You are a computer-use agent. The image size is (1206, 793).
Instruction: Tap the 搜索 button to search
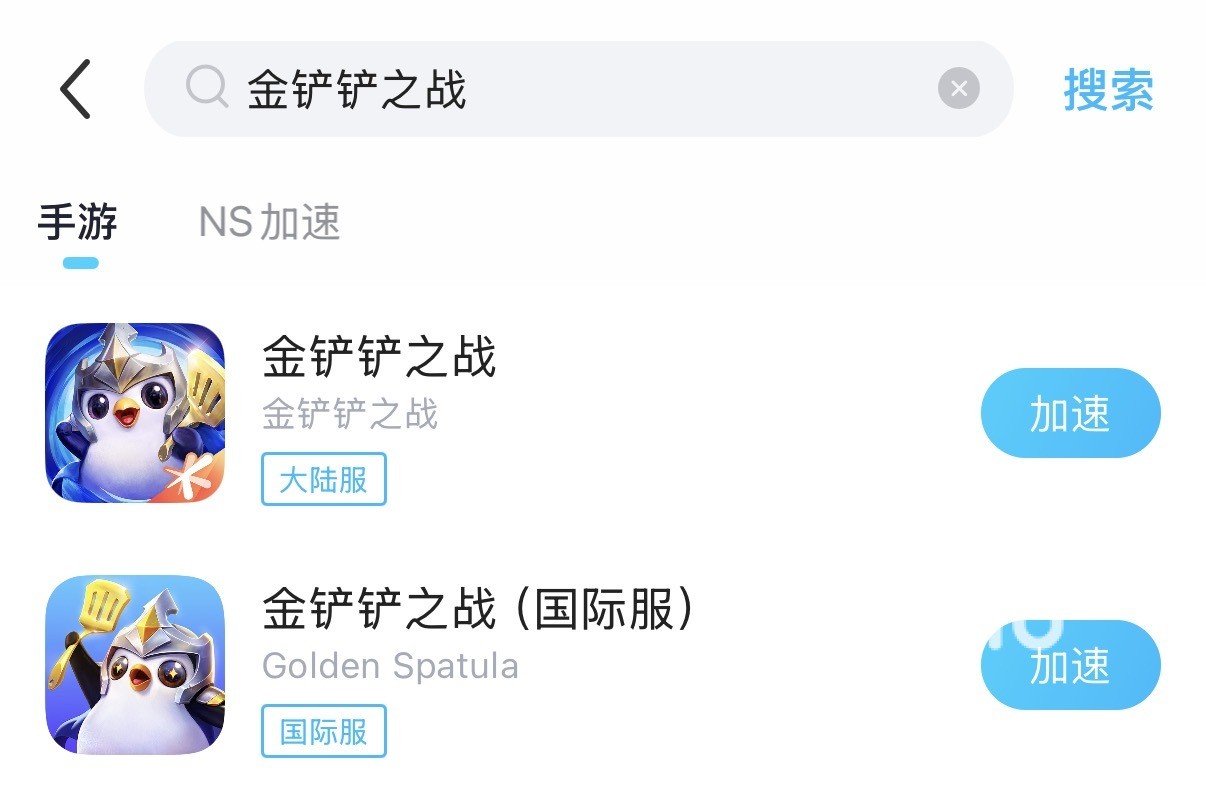click(1108, 90)
